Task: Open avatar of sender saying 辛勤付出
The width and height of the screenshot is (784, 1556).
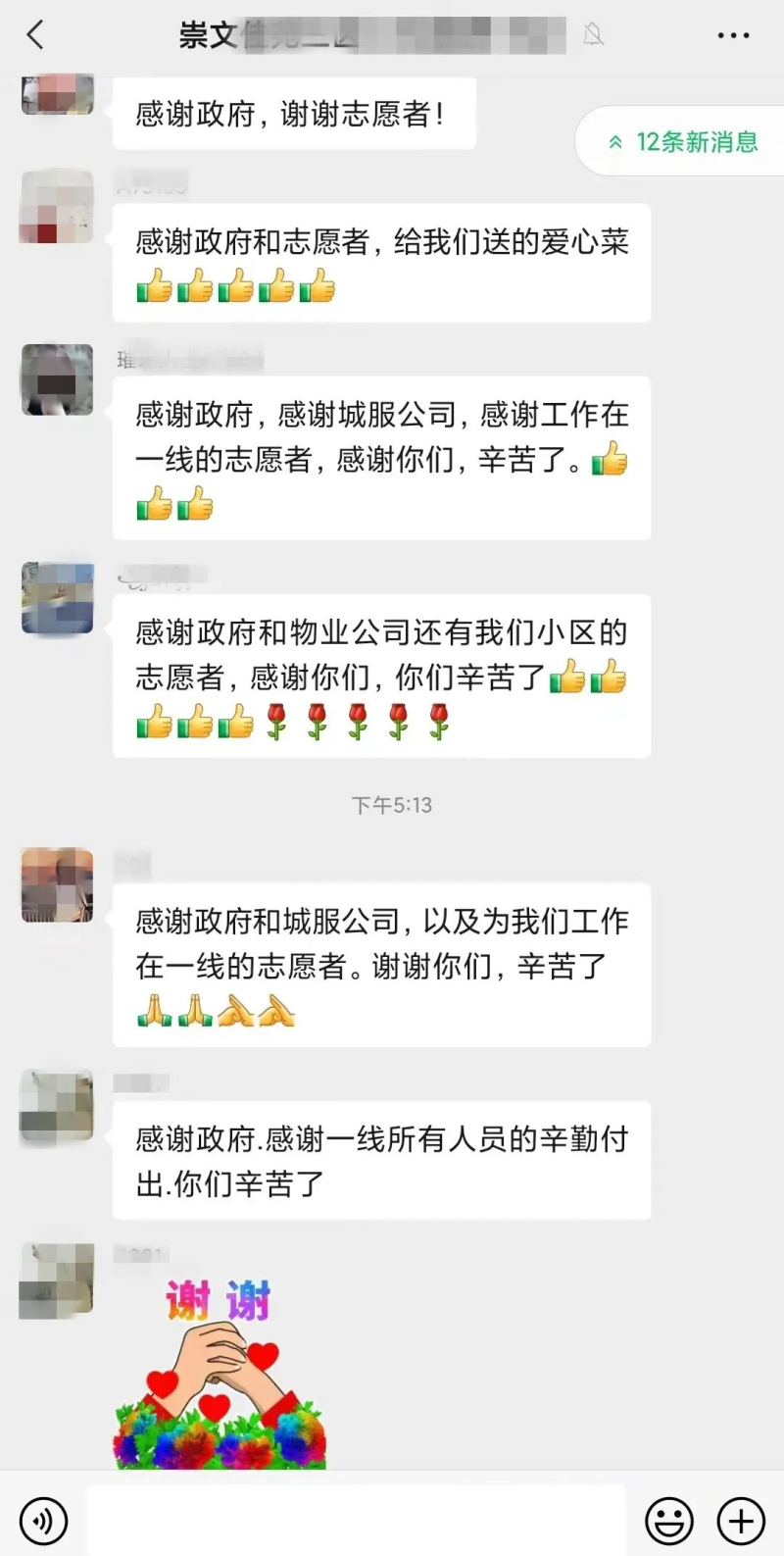Action: (x=57, y=1105)
